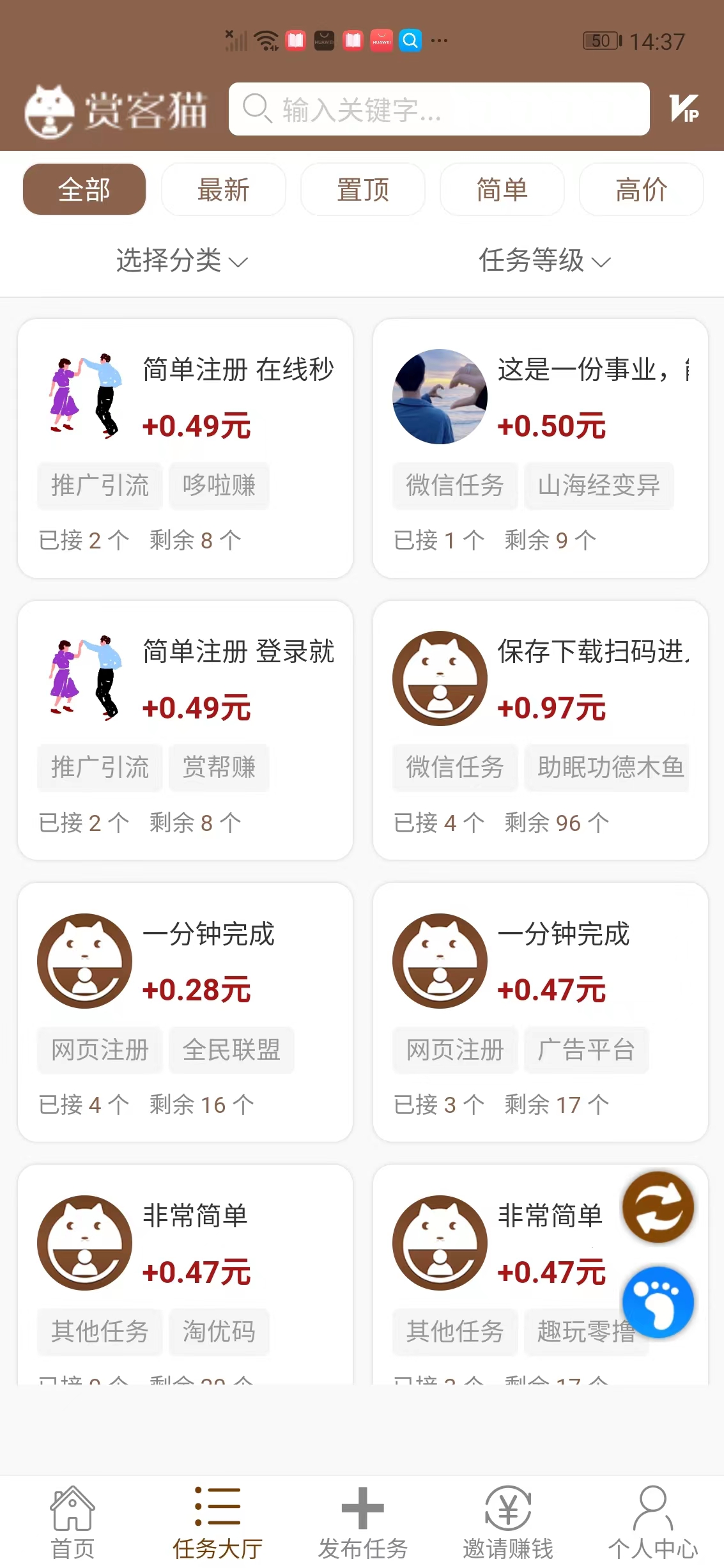Screen dimensions: 724x1568
Task: Enable the 简单 filter
Action: pyautogui.click(x=502, y=189)
